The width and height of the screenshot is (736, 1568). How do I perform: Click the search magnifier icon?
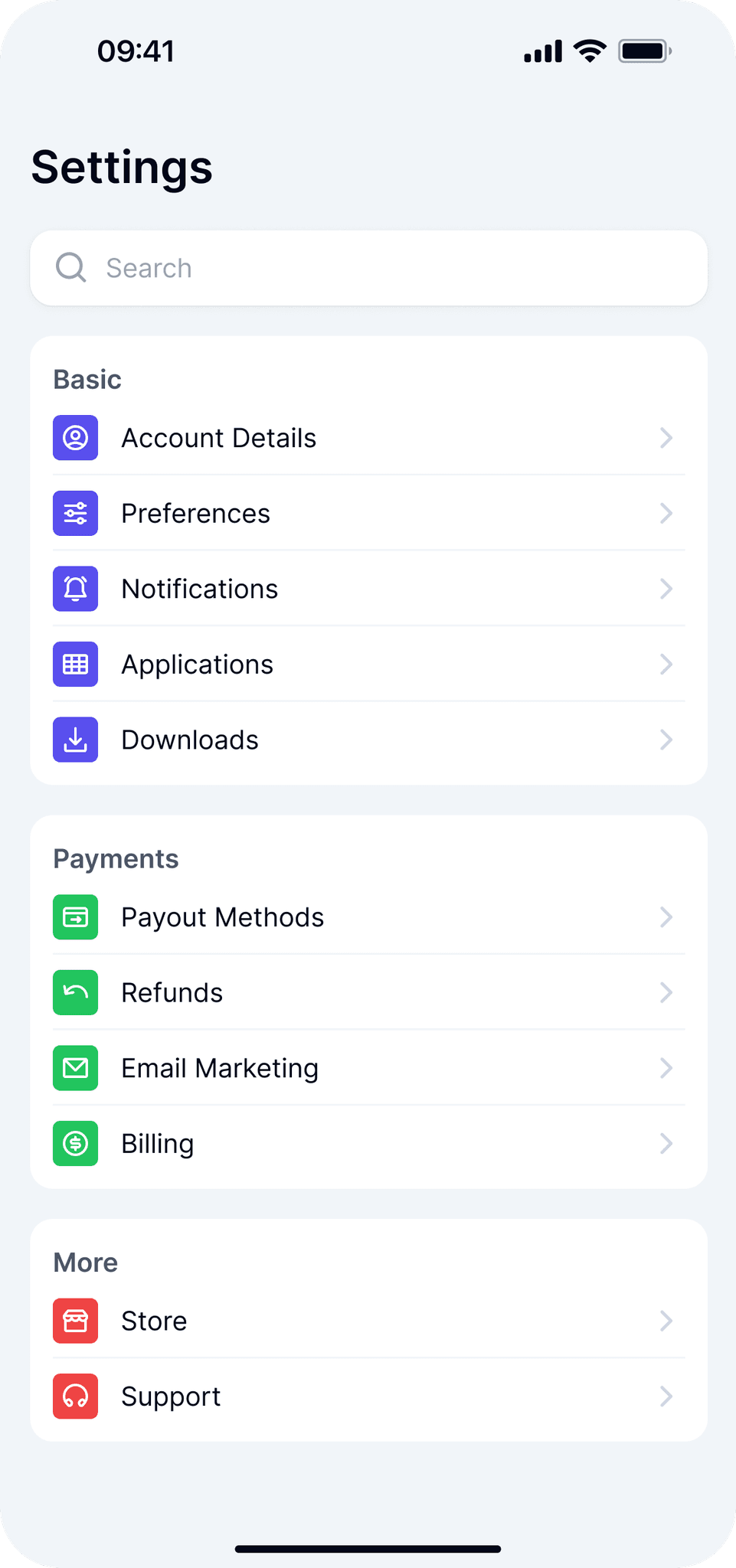[x=70, y=267]
